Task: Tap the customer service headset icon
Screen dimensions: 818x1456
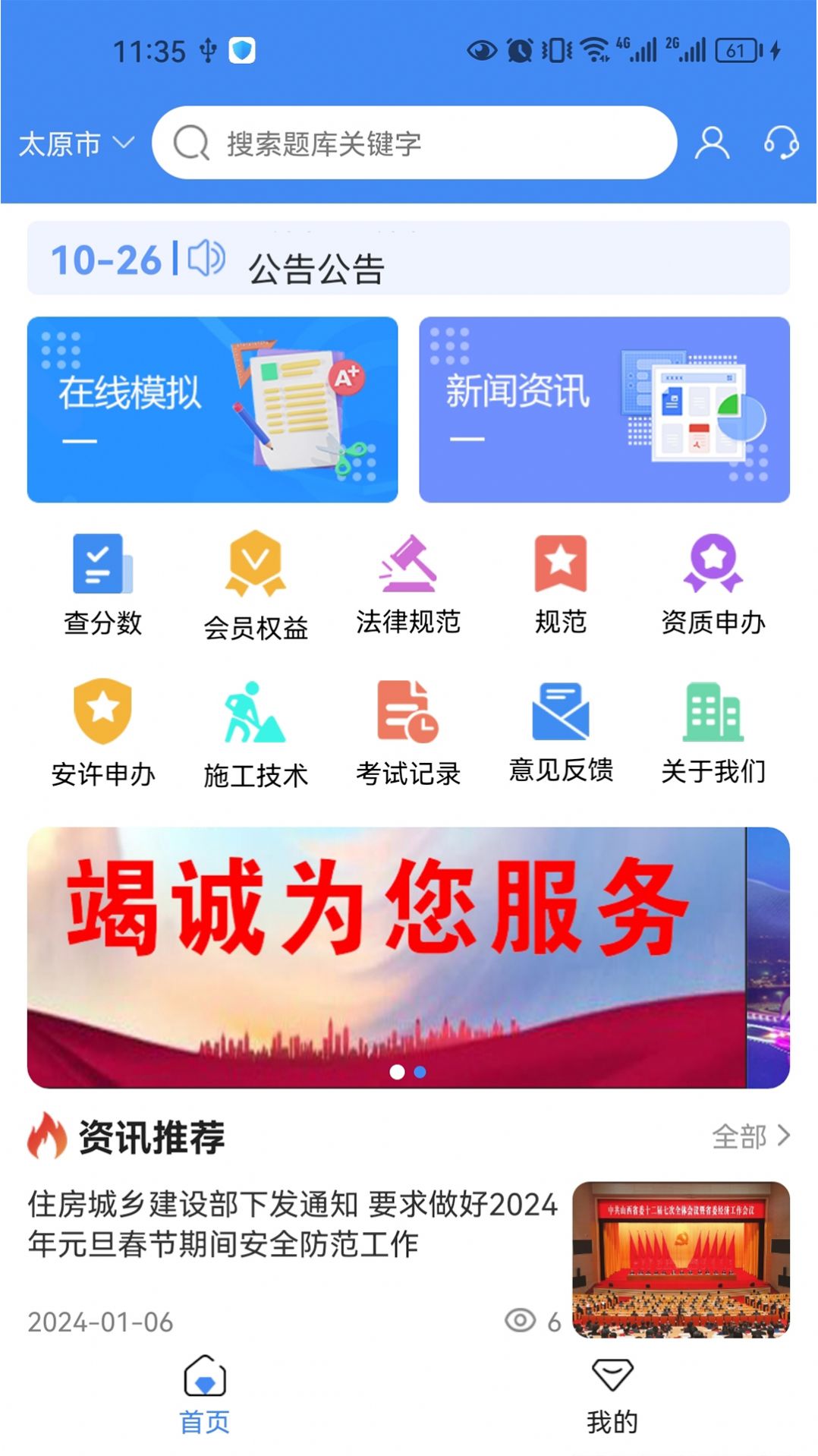Action: click(x=782, y=144)
